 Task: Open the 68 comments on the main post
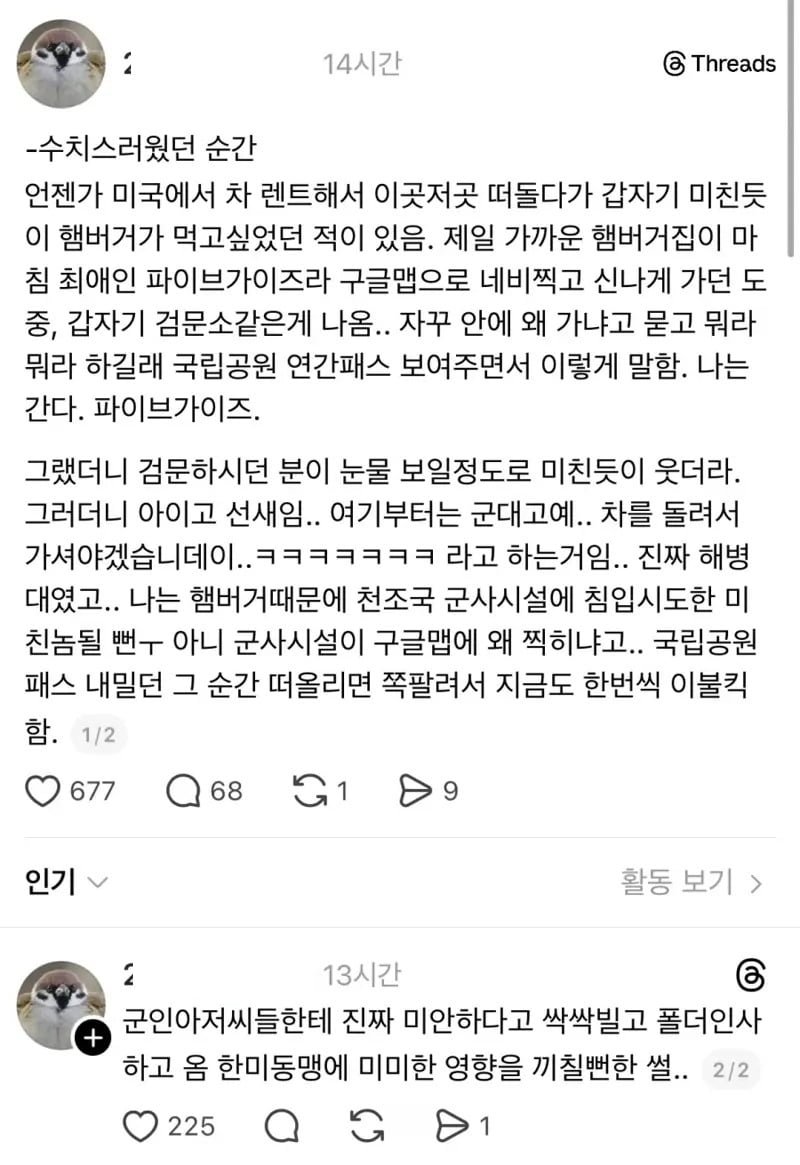click(x=183, y=791)
